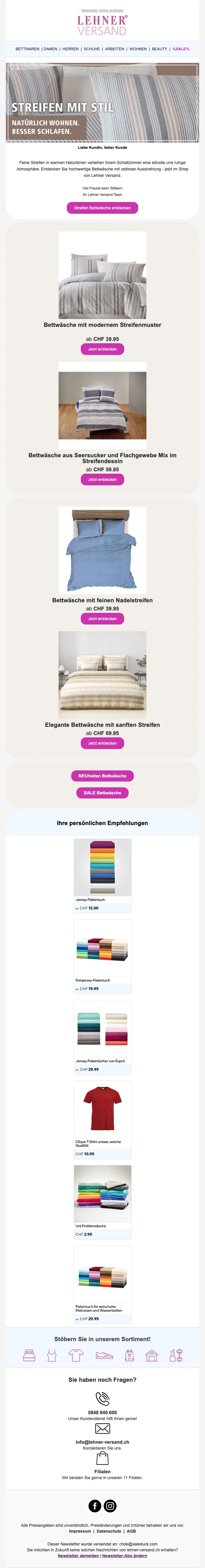The height and width of the screenshot is (1568, 205).
Task: Open the 'Newsletter online anzeigen' link
Action: [102, 10]
